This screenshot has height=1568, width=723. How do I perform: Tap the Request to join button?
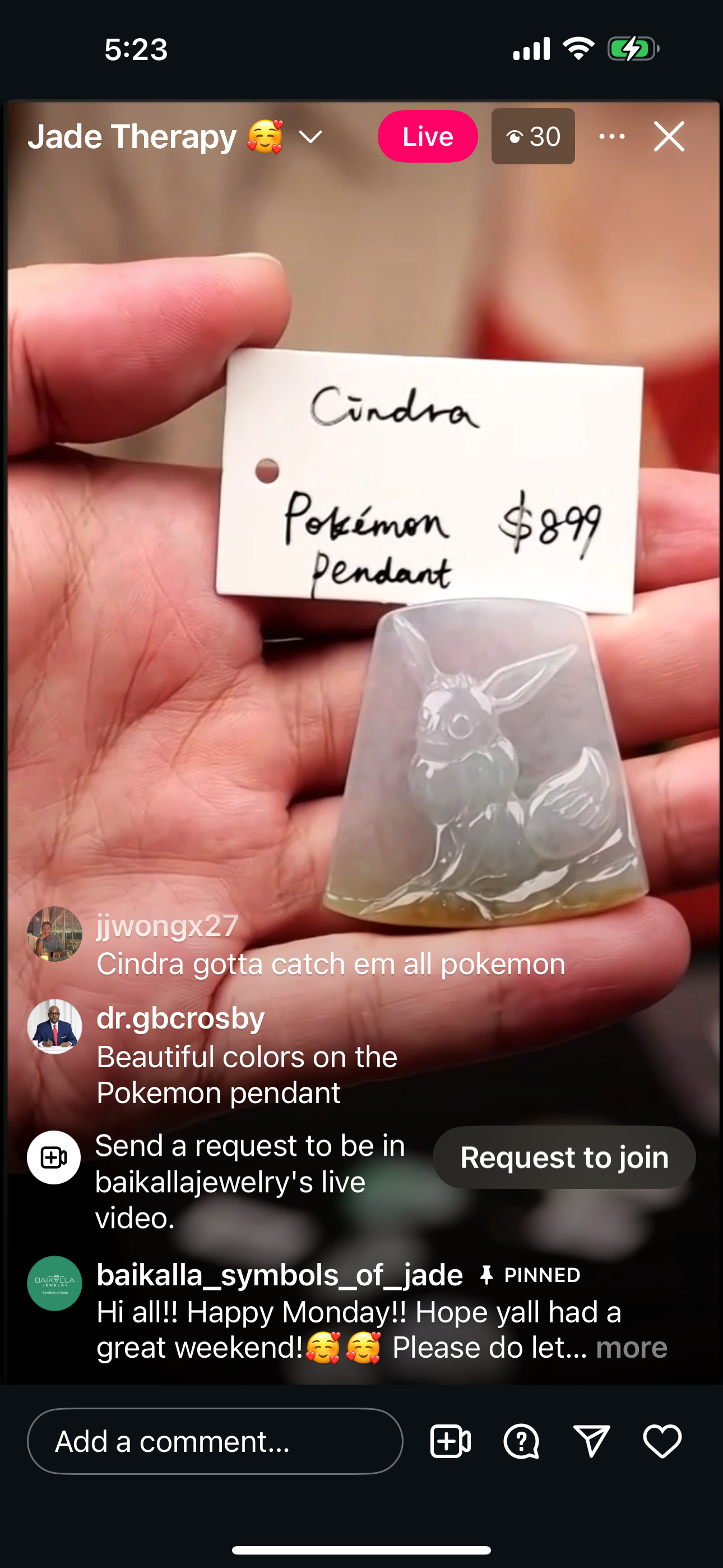564,1157
